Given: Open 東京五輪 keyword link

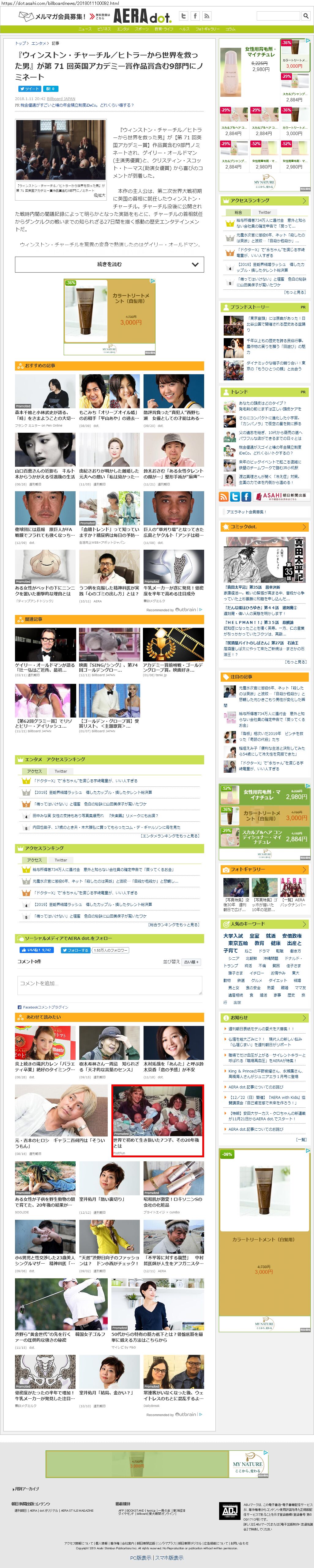Looking at the screenshot, I should 238,944.
